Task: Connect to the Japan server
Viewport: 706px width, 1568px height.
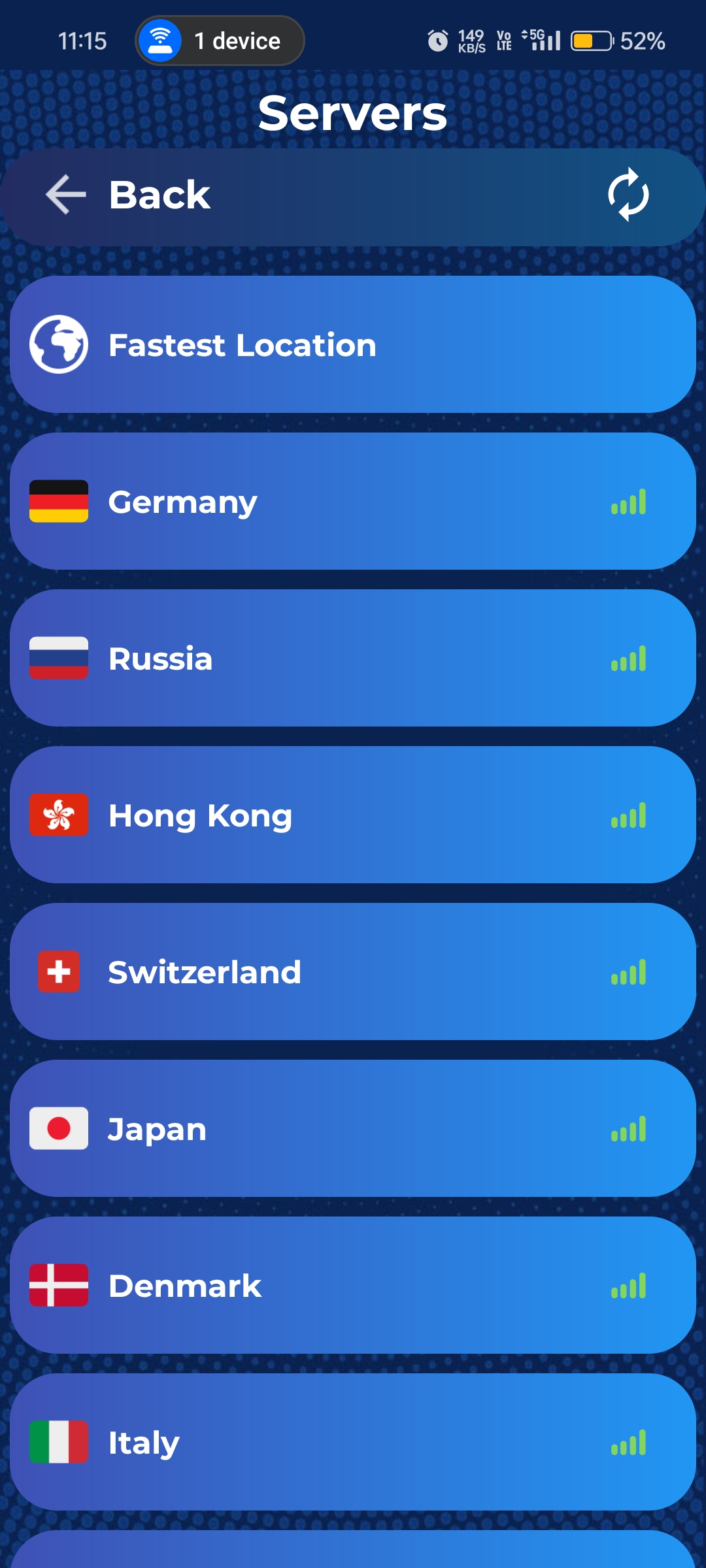Action: [x=353, y=1128]
